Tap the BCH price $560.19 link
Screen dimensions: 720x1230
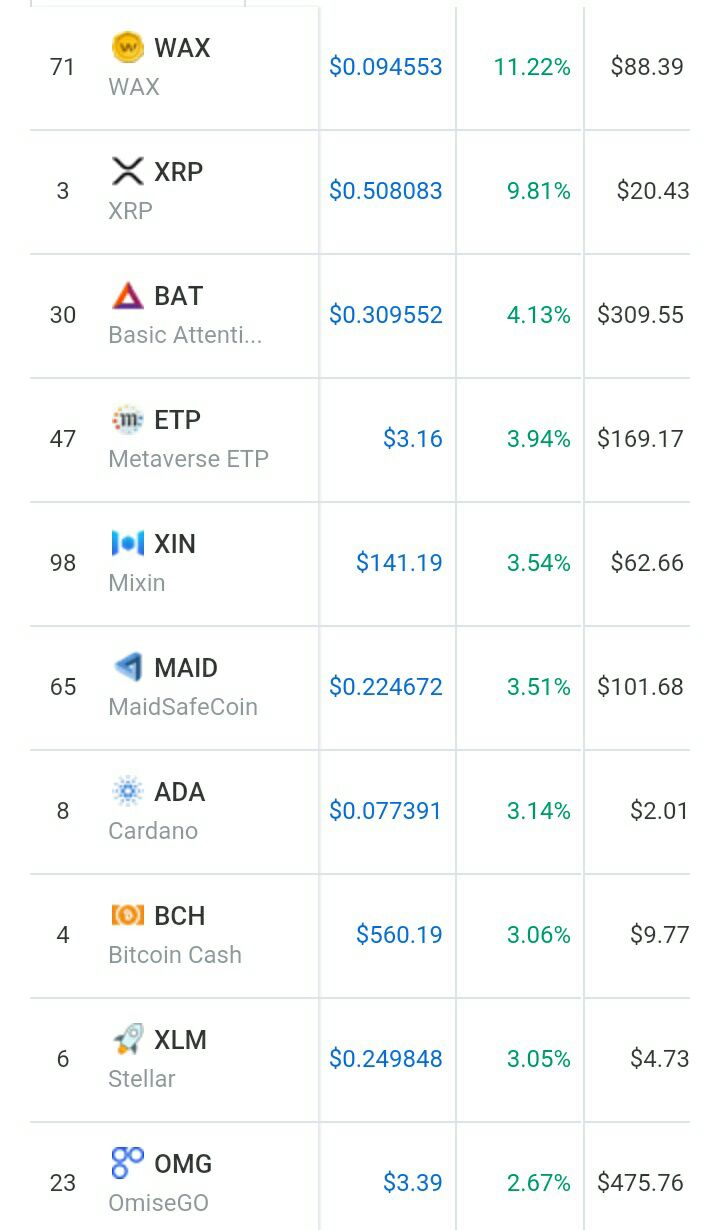(x=399, y=935)
